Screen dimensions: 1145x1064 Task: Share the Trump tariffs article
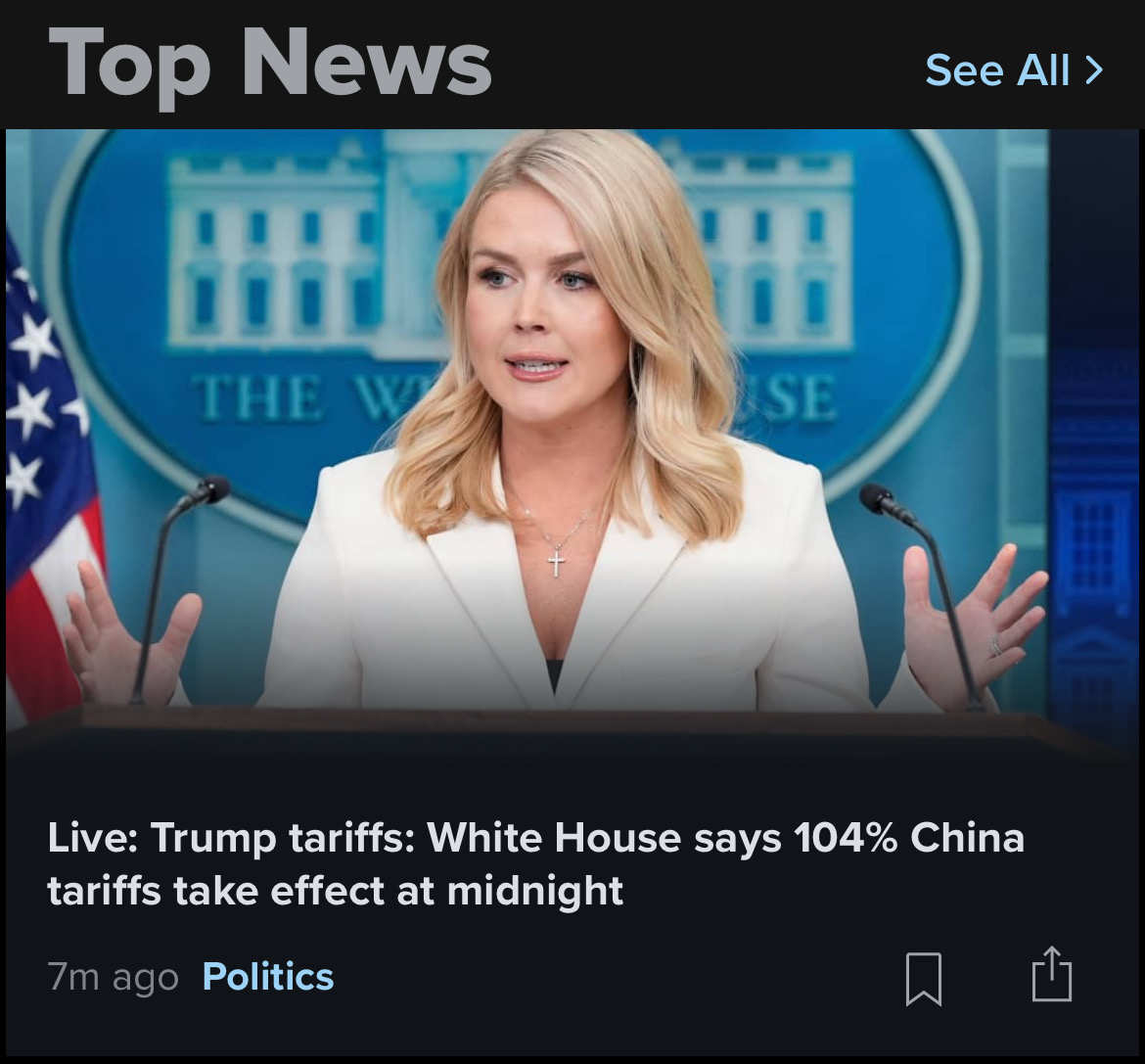point(1052,975)
